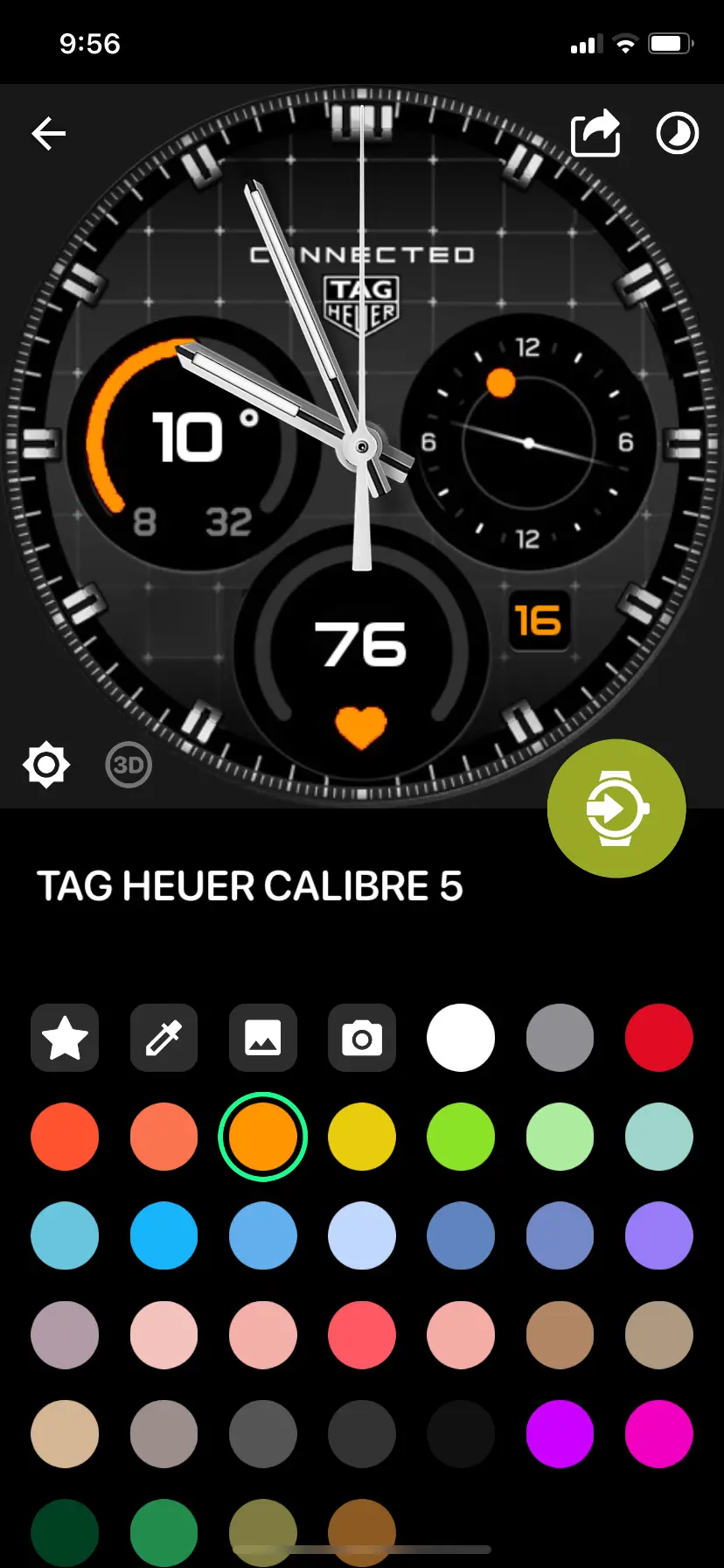The width and height of the screenshot is (724, 1568).
Task: Apply the currently selected orange swatch
Action: [x=262, y=1137]
